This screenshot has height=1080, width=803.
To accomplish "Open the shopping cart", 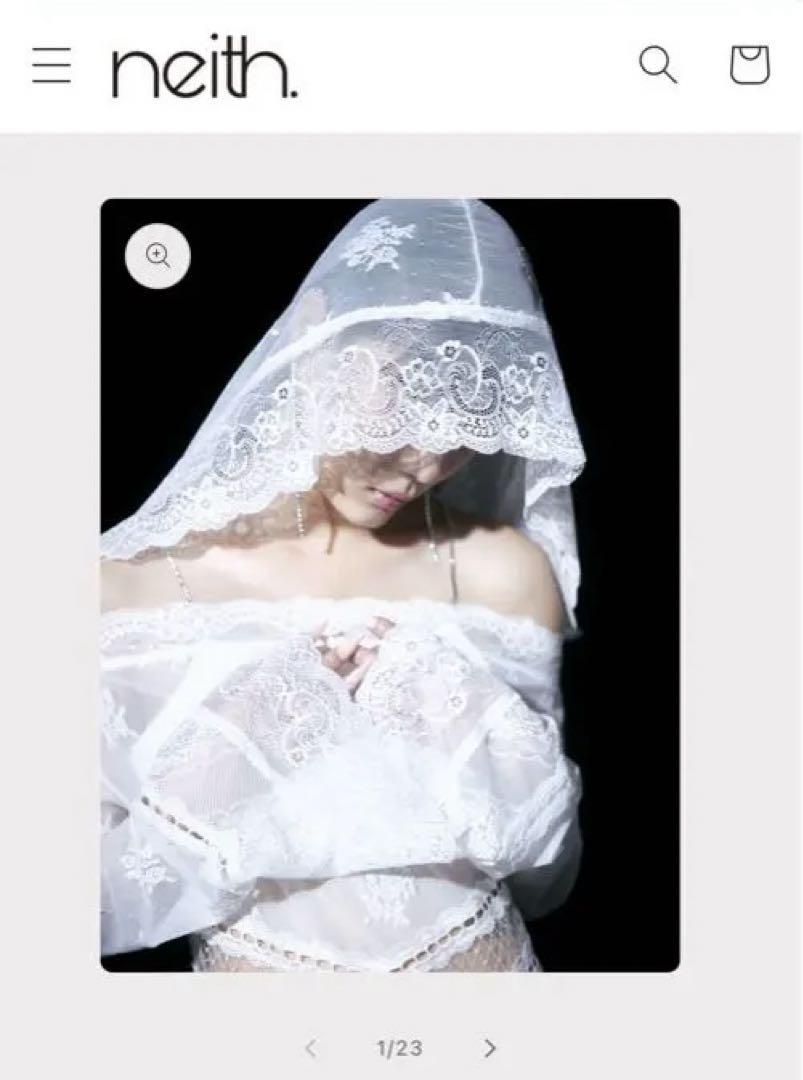I will [749, 66].
